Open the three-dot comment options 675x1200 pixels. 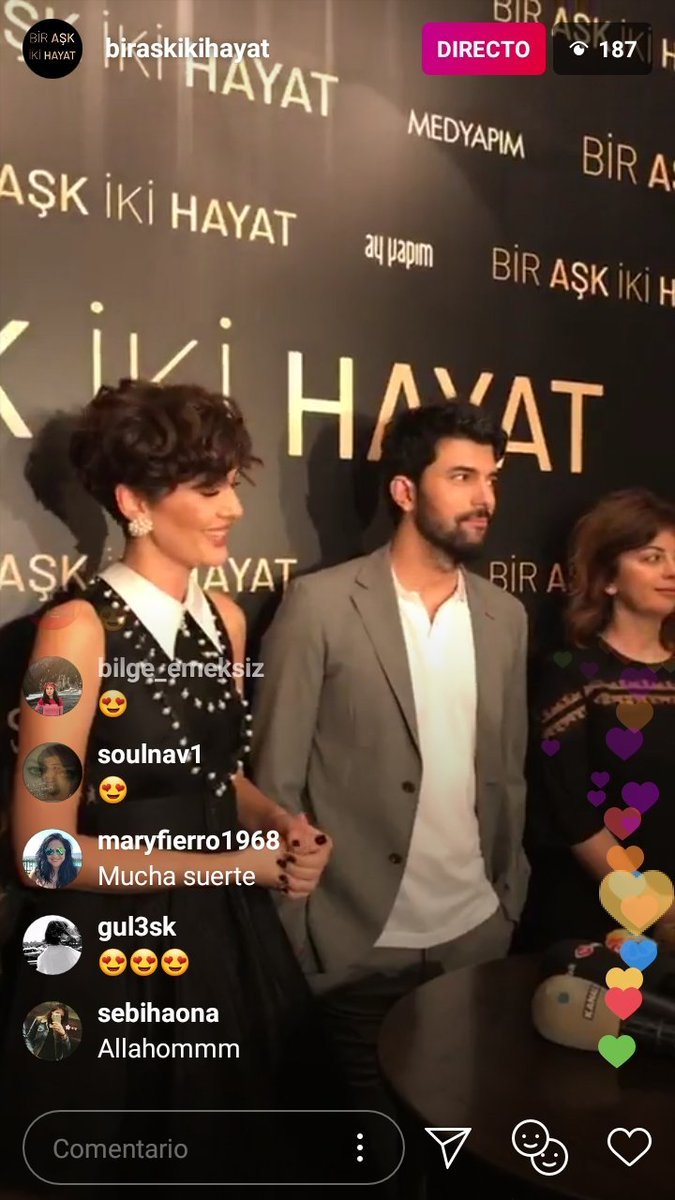click(x=360, y=1148)
